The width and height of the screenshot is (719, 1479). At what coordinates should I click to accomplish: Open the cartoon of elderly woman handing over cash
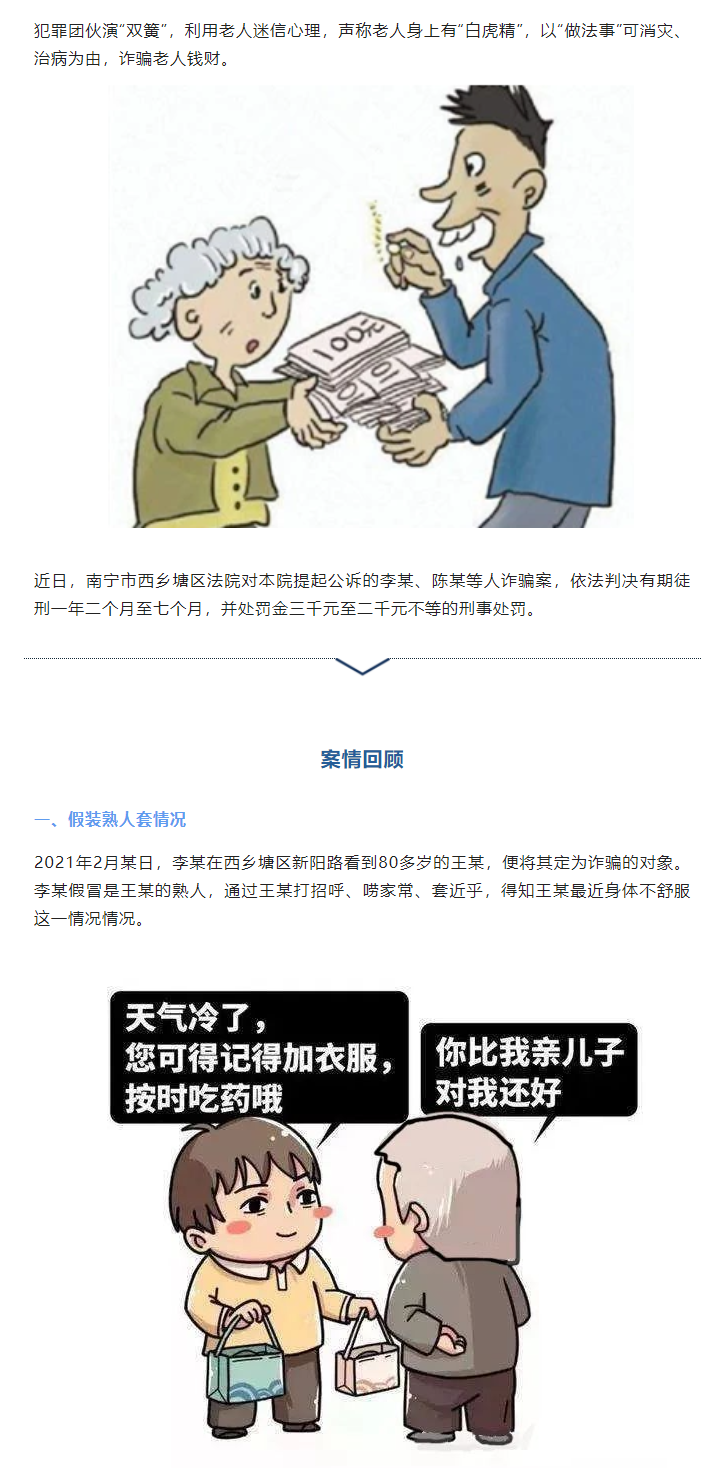(x=370, y=306)
